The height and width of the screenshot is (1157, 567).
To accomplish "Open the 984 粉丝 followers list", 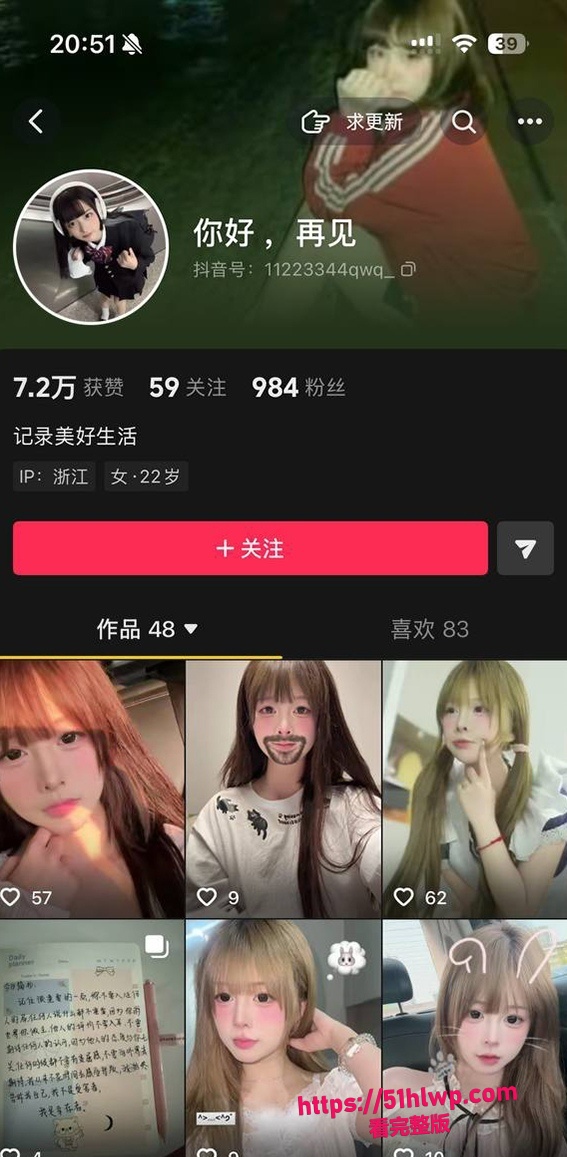I will (x=298, y=387).
